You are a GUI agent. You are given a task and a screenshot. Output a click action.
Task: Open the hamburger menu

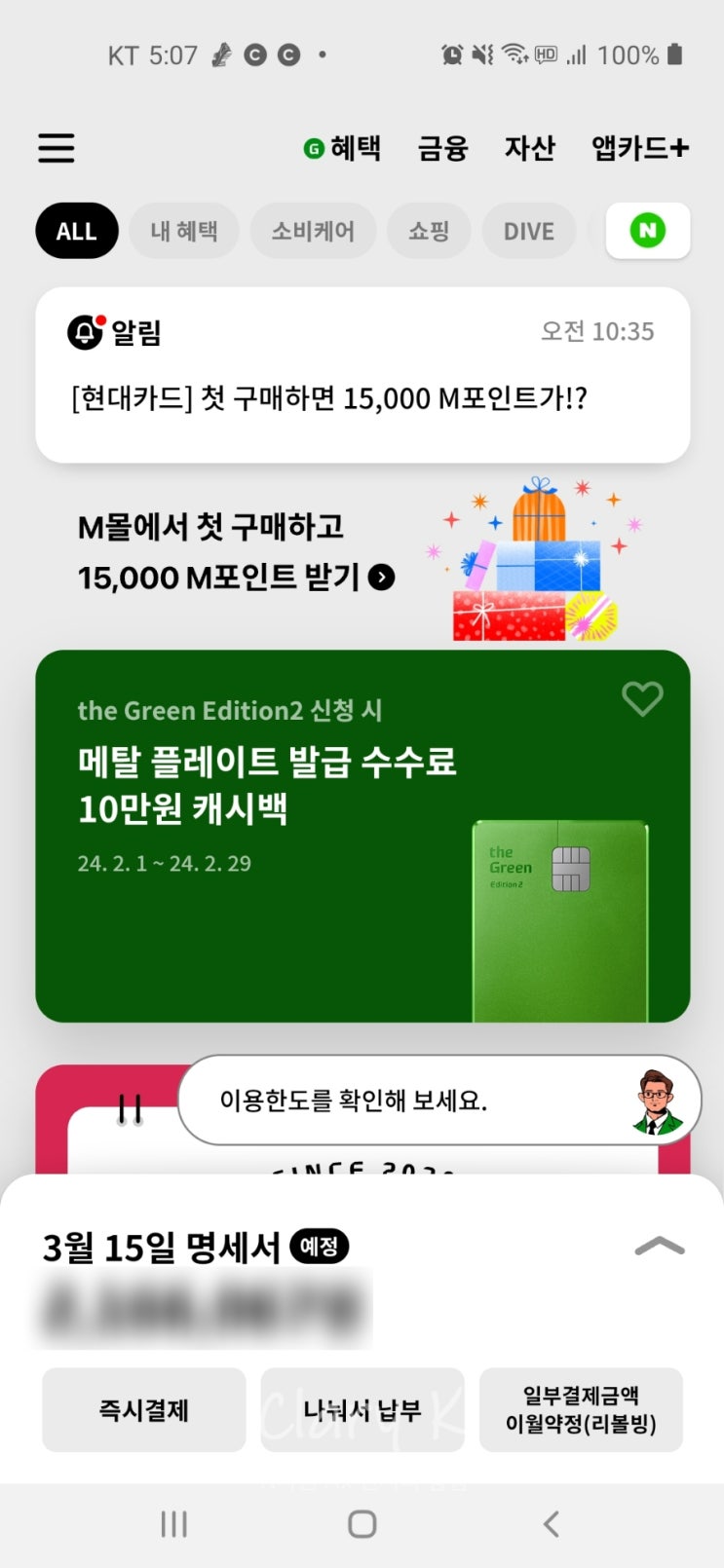[57, 148]
